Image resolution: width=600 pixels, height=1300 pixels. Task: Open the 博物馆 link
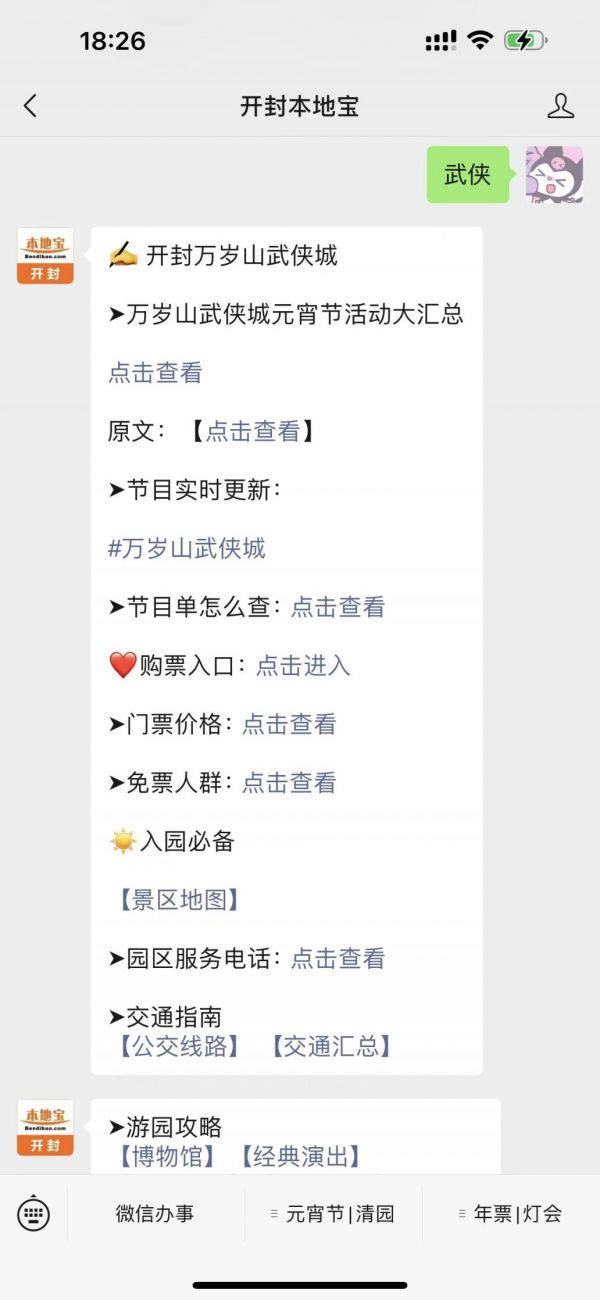[x=167, y=1156]
